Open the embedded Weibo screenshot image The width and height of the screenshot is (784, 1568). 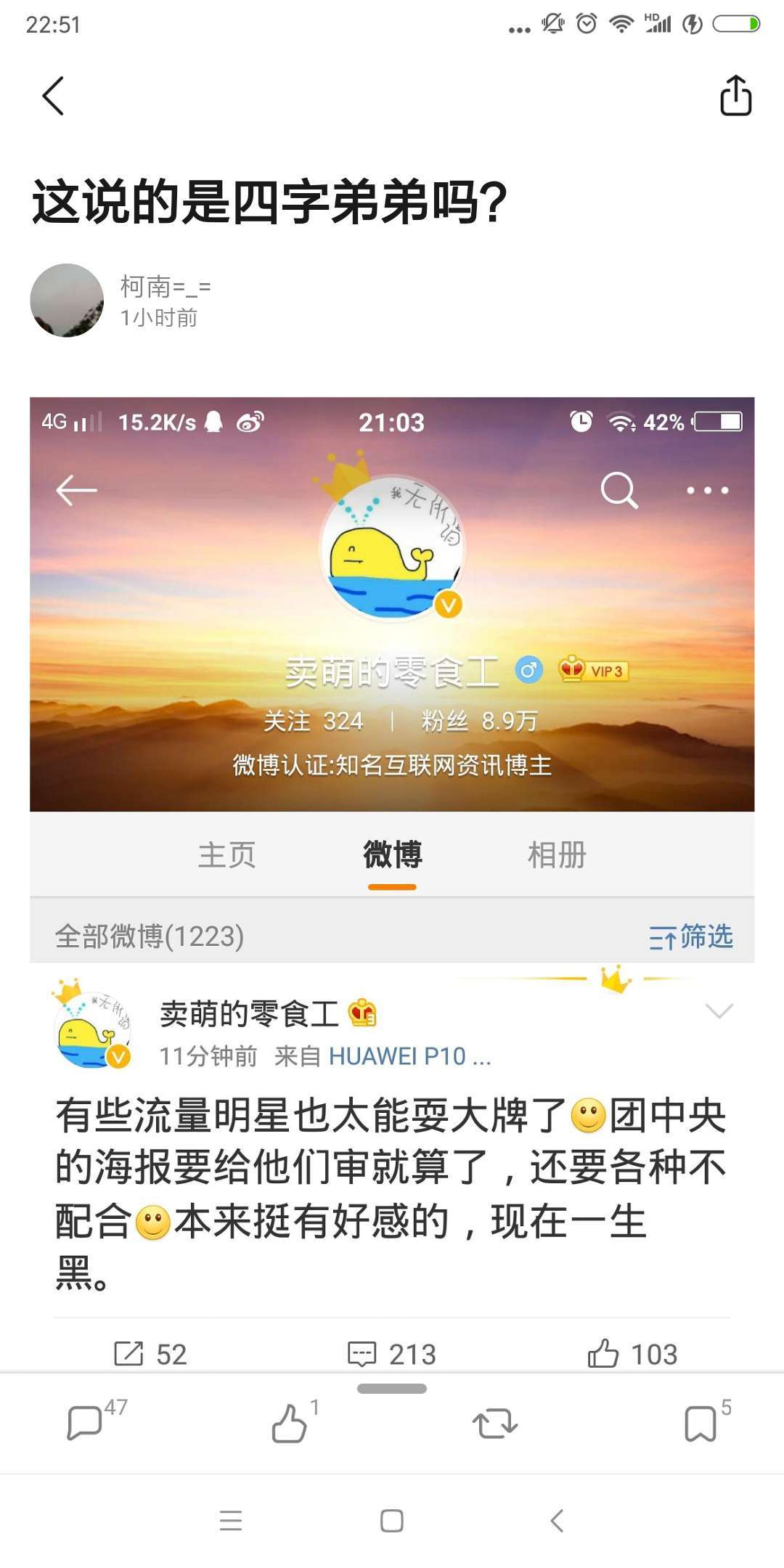click(392, 884)
